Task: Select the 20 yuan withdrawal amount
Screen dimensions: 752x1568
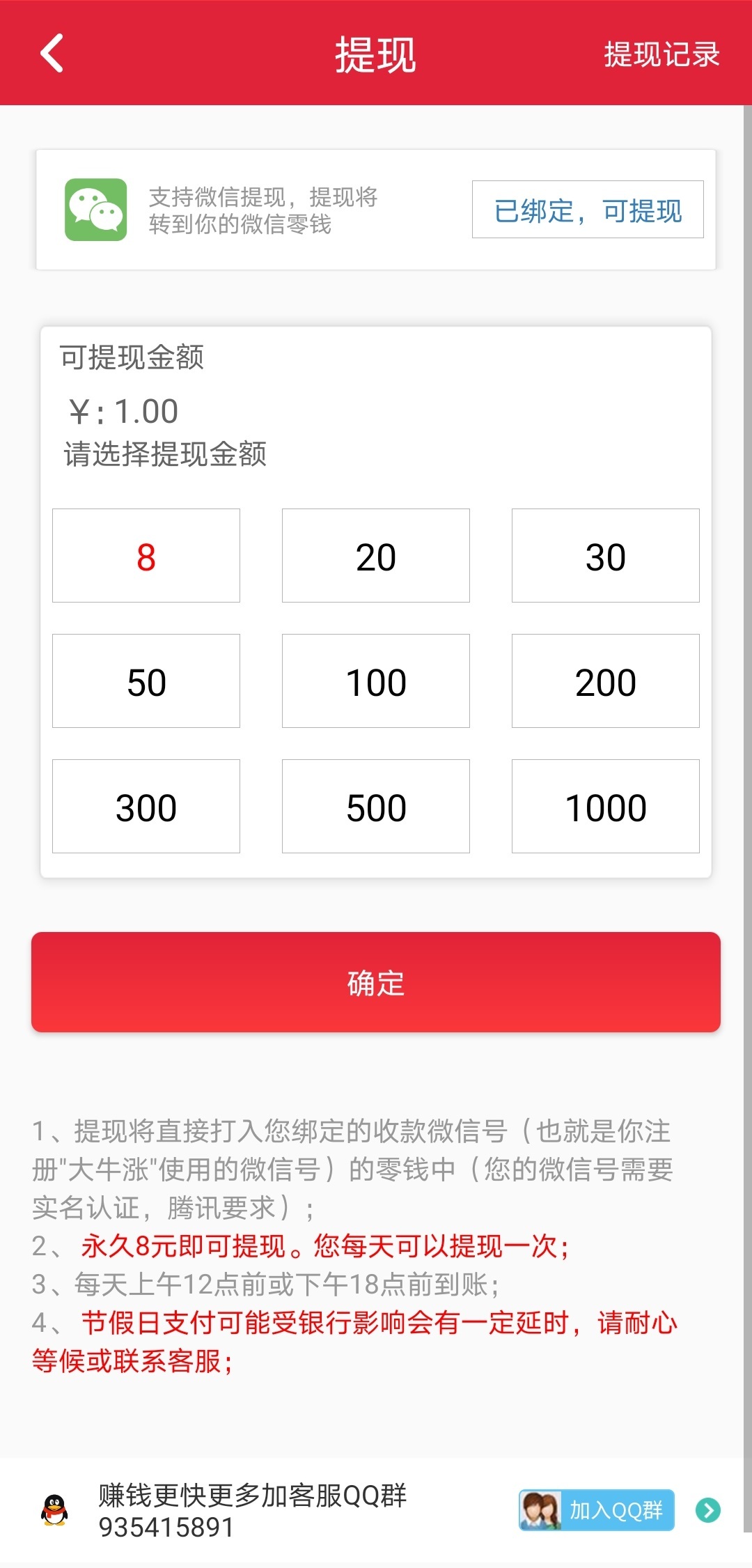Action: (376, 556)
